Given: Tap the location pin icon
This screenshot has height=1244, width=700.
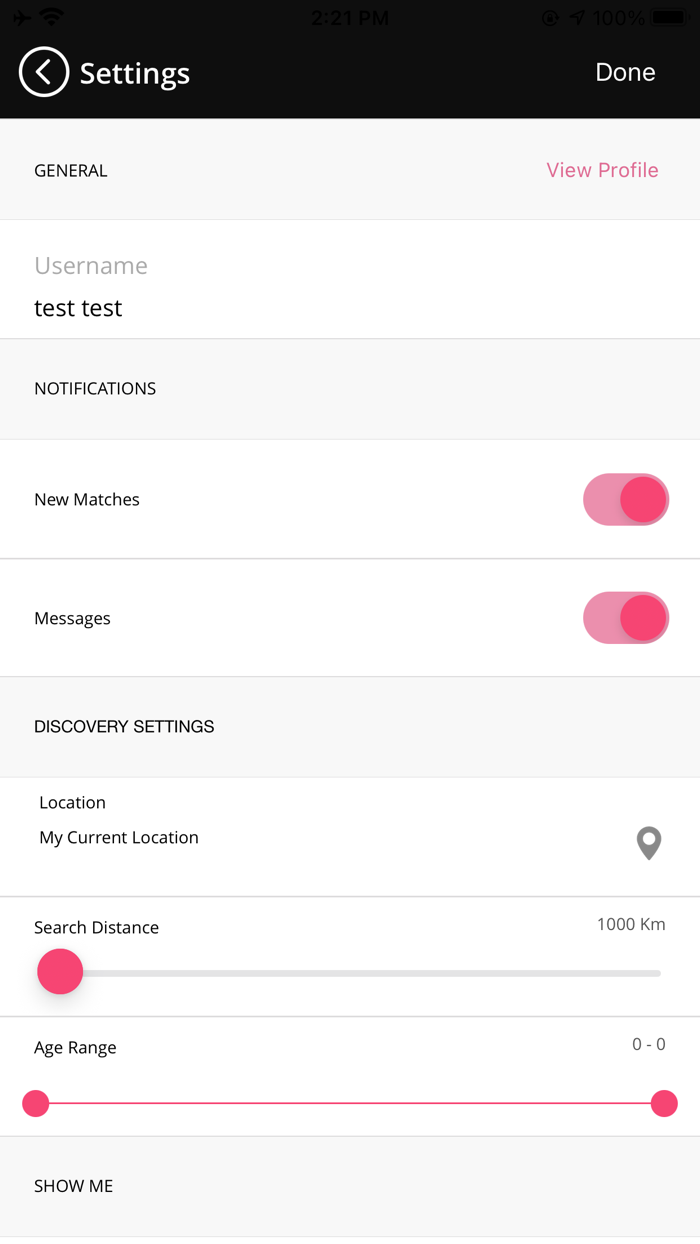Looking at the screenshot, I should pyautogui.click(x=649, y=843).
